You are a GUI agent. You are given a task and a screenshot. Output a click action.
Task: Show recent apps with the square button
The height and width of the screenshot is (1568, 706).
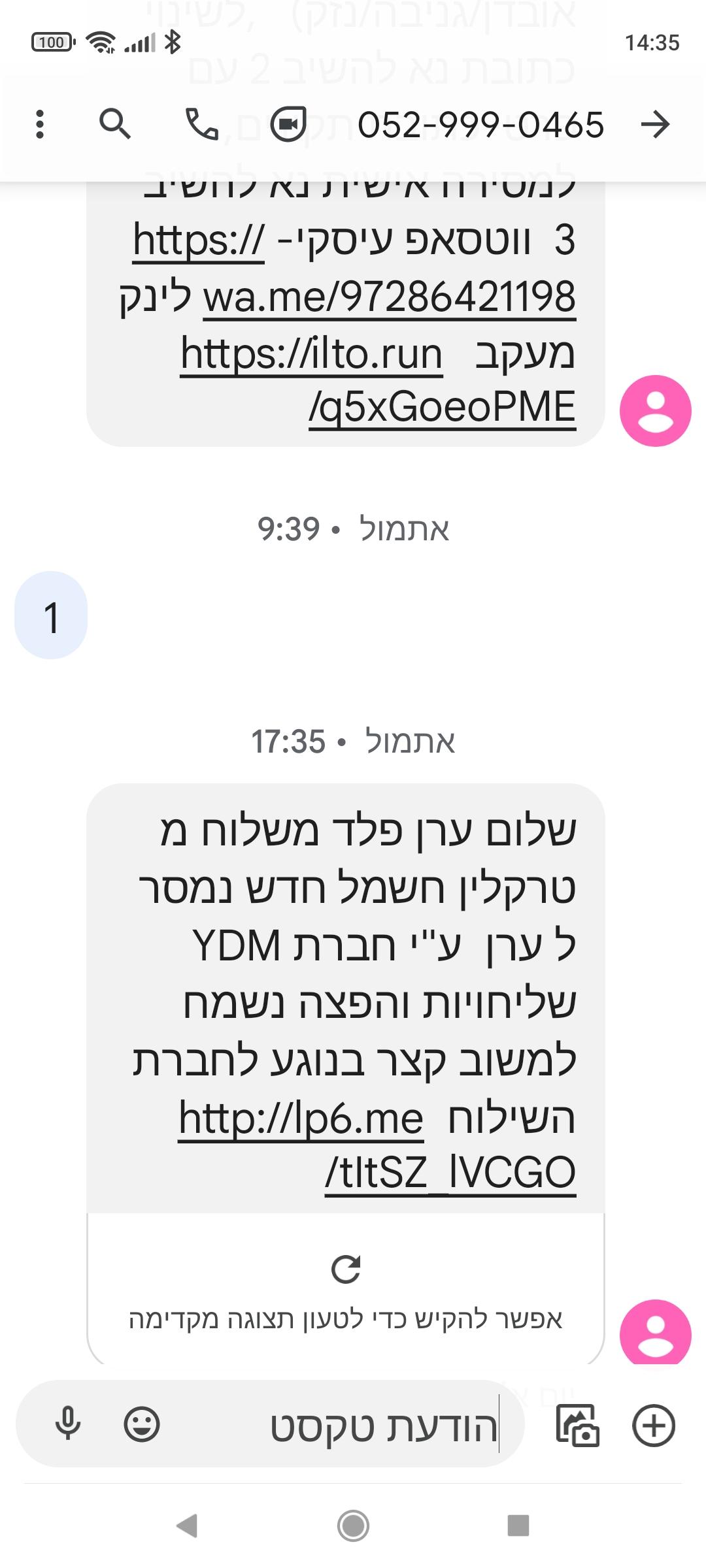518,1526
